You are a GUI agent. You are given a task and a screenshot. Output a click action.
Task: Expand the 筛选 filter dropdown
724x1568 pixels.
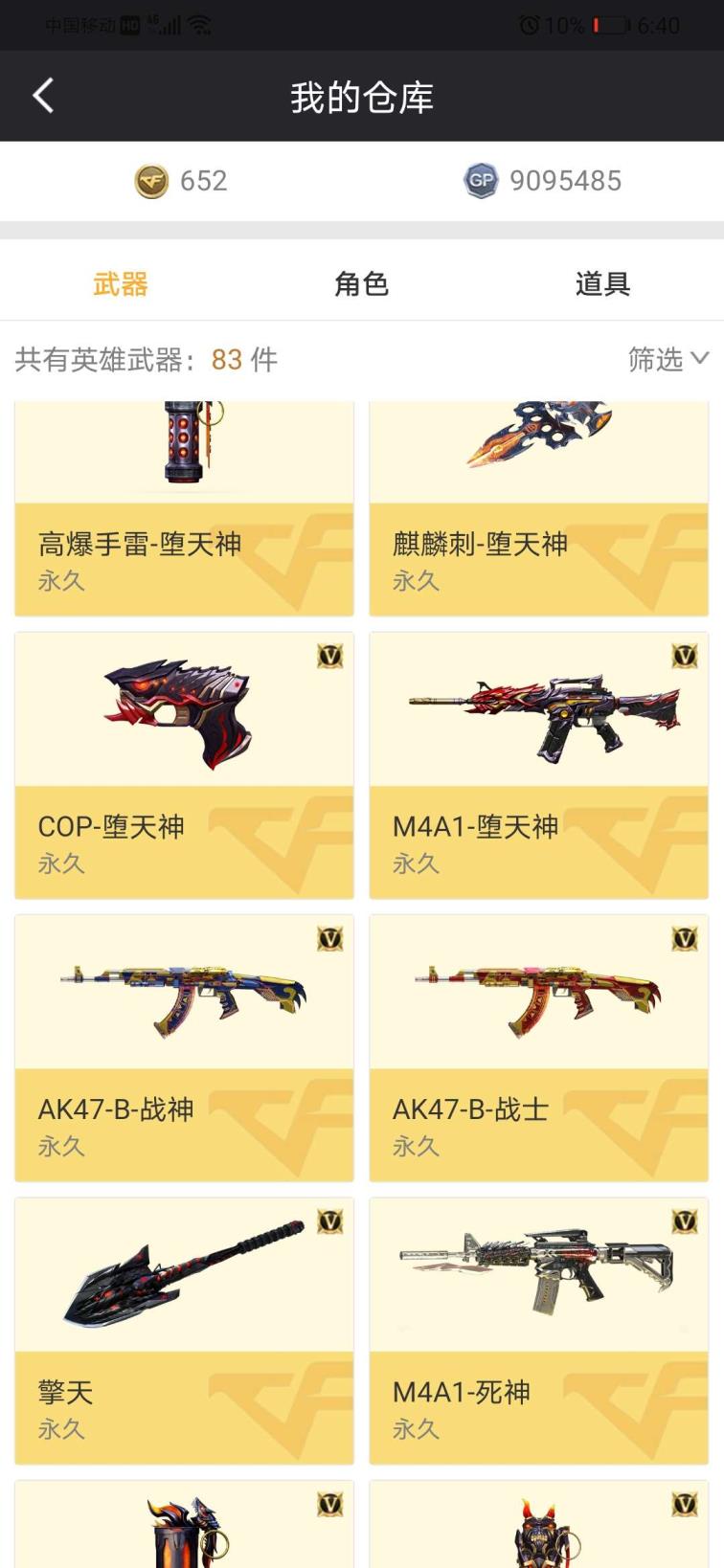click(667, 359)
